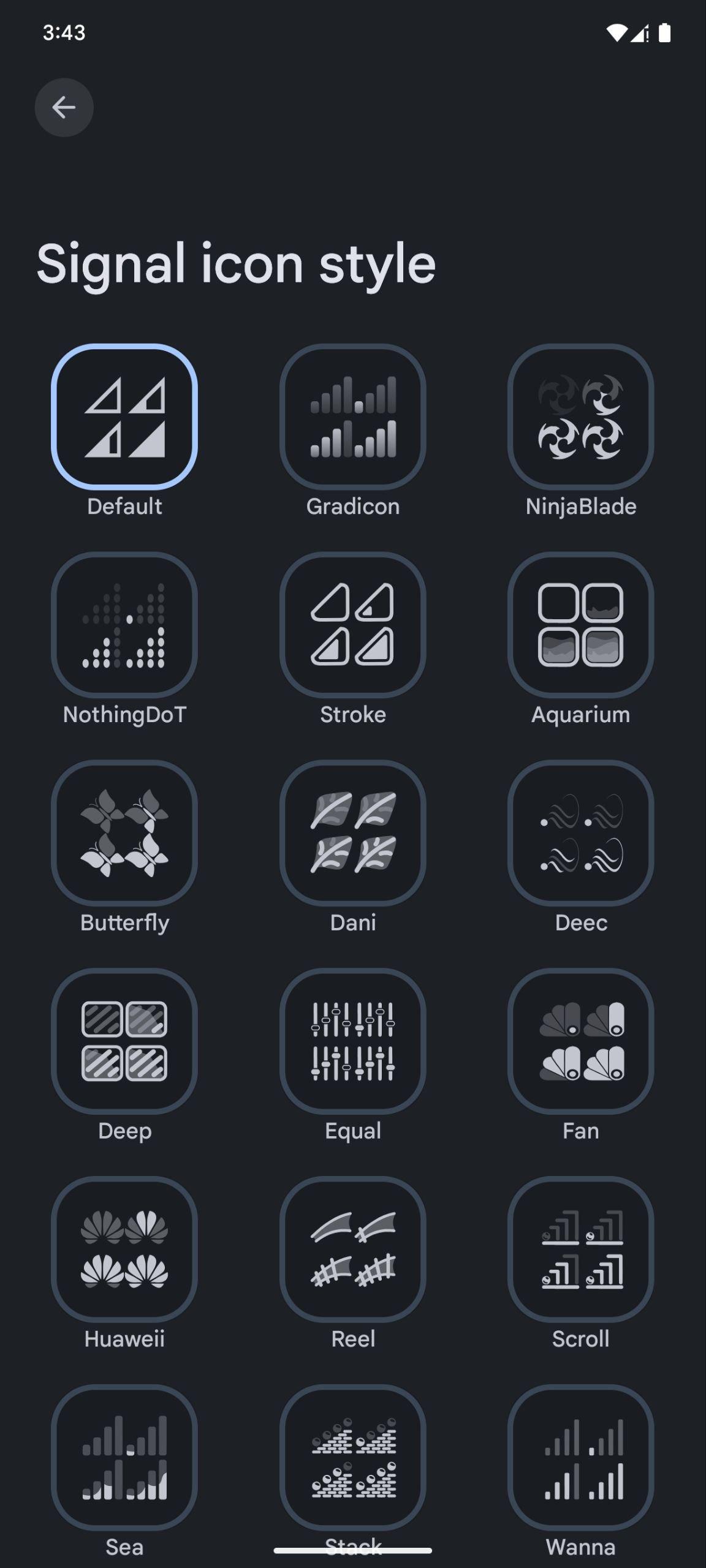Choose the Wanna signal icons
The width and height of the screenshot is (706, 1568).
[581, 1458]
